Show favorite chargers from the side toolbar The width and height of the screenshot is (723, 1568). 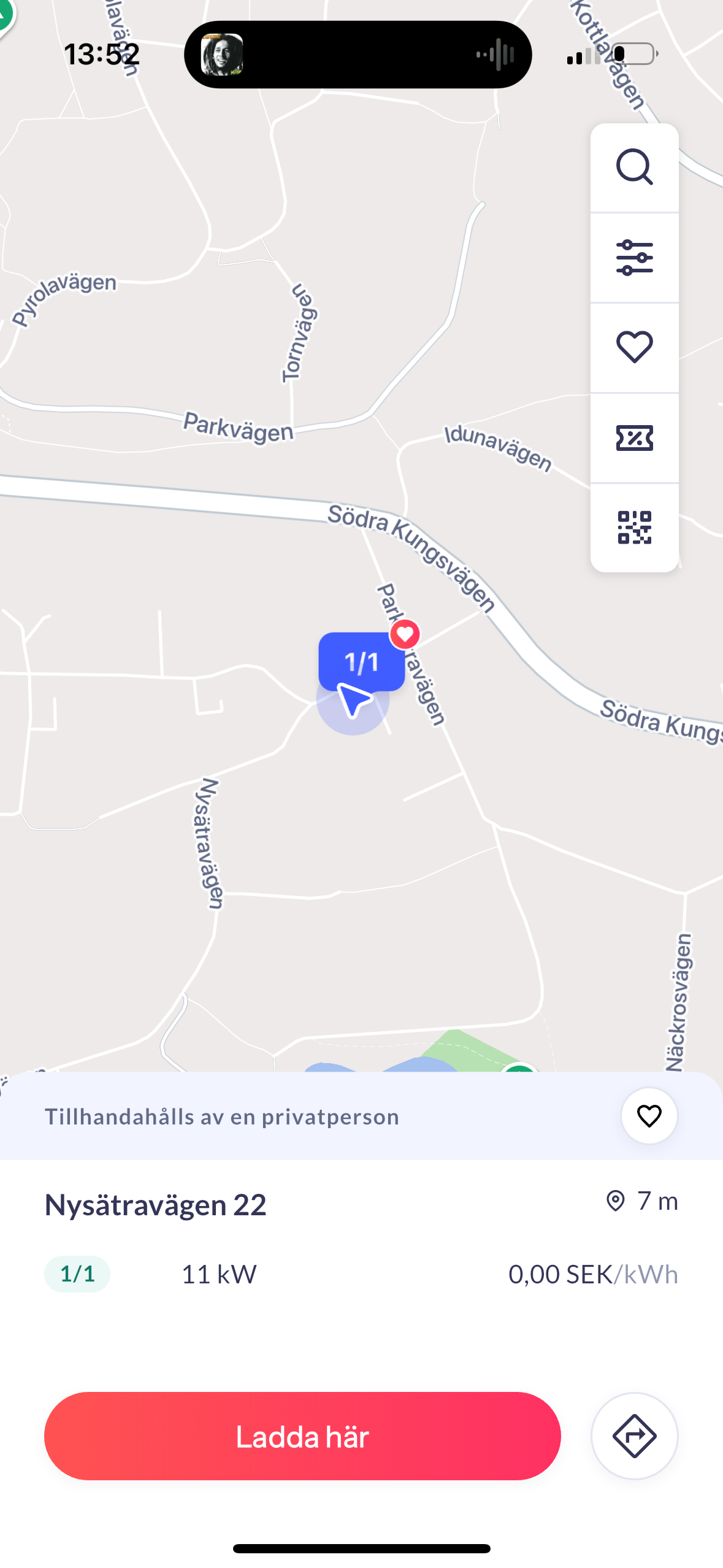pyautogui.click(x=634, y=347)
